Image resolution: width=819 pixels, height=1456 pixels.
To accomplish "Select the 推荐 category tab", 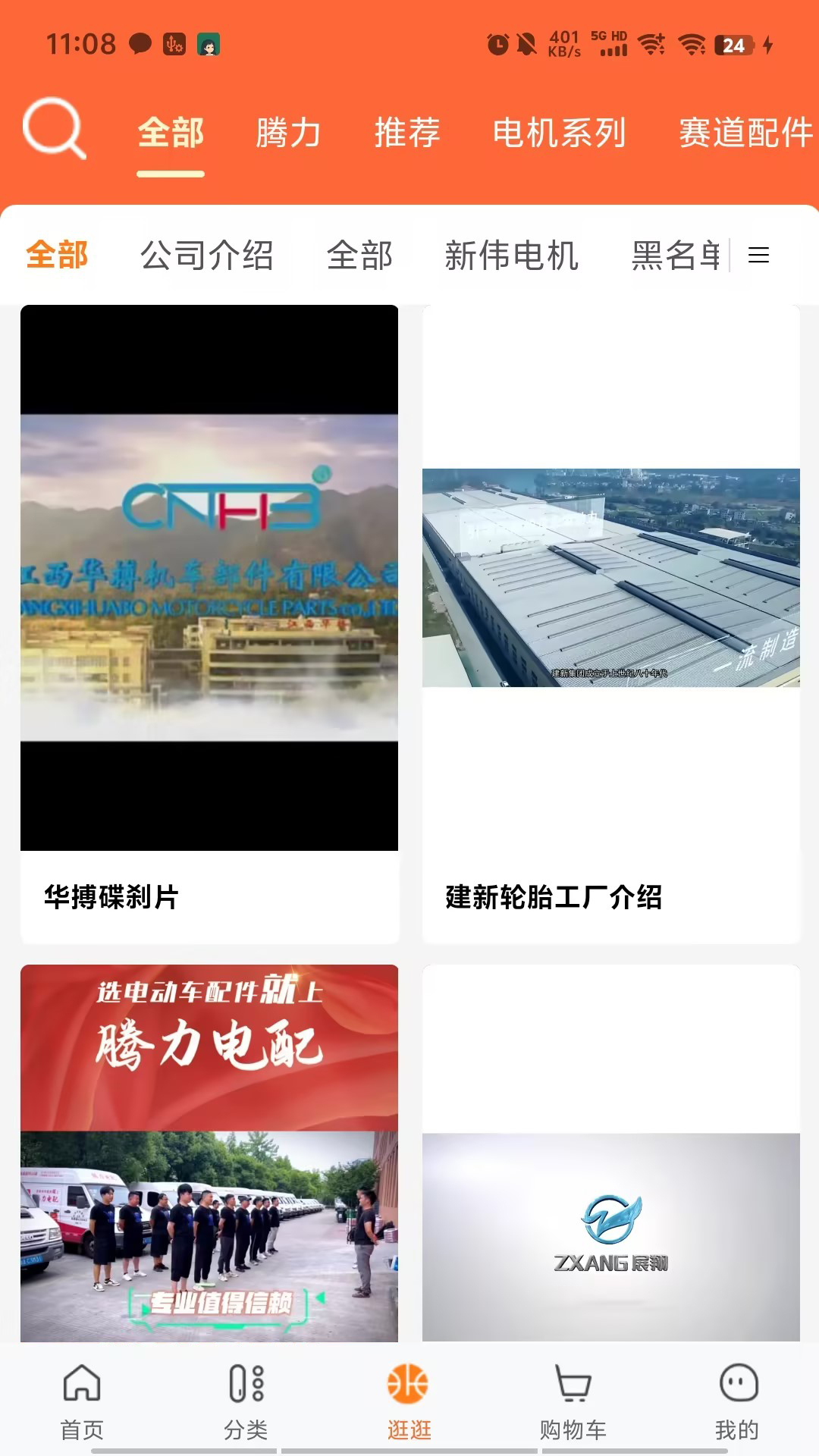I will (x=407, y=133).
